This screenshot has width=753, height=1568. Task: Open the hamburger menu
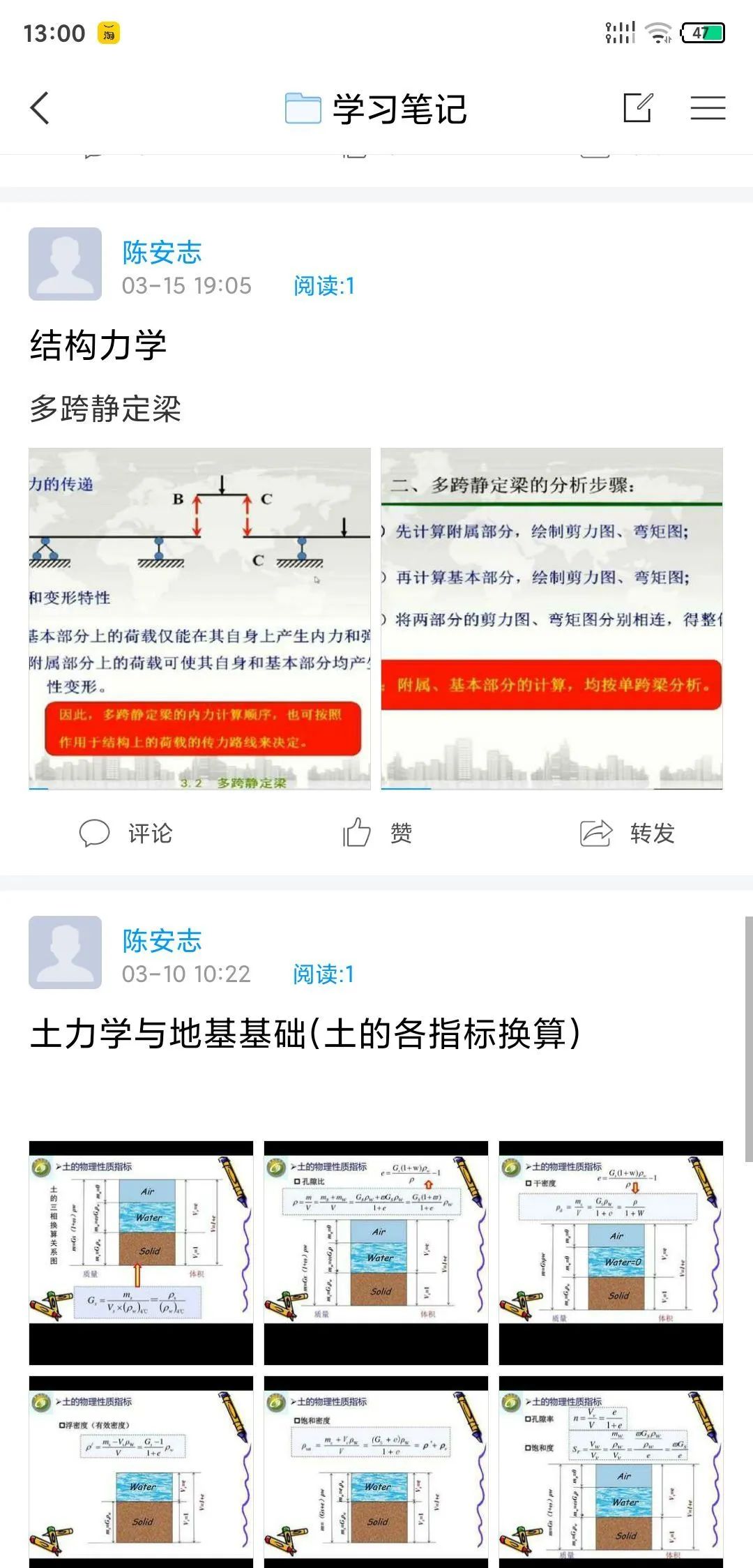[708, 108]
